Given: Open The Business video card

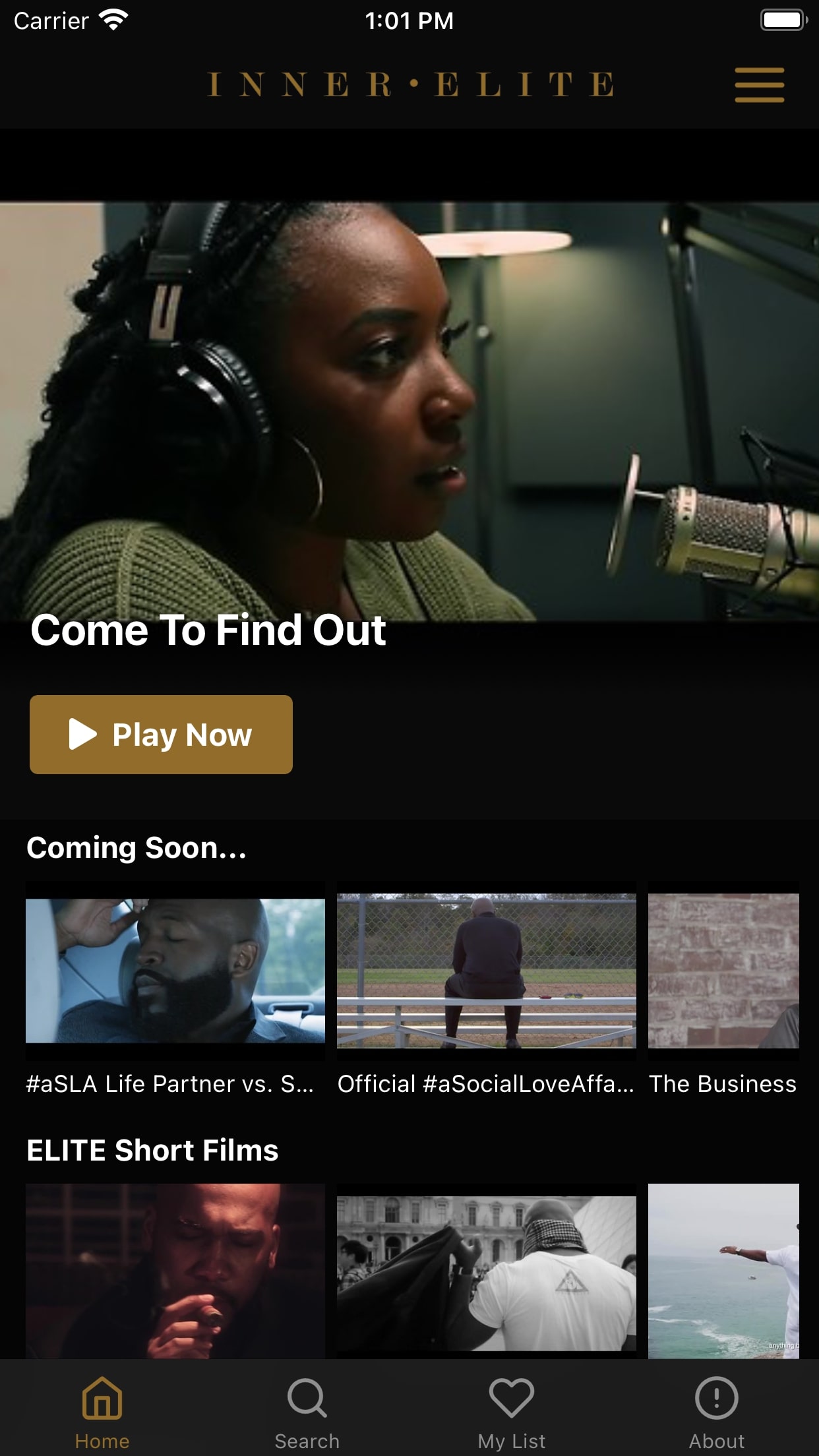Looking at the screenshot, I should pyautogui.click(x=723, y=989).
